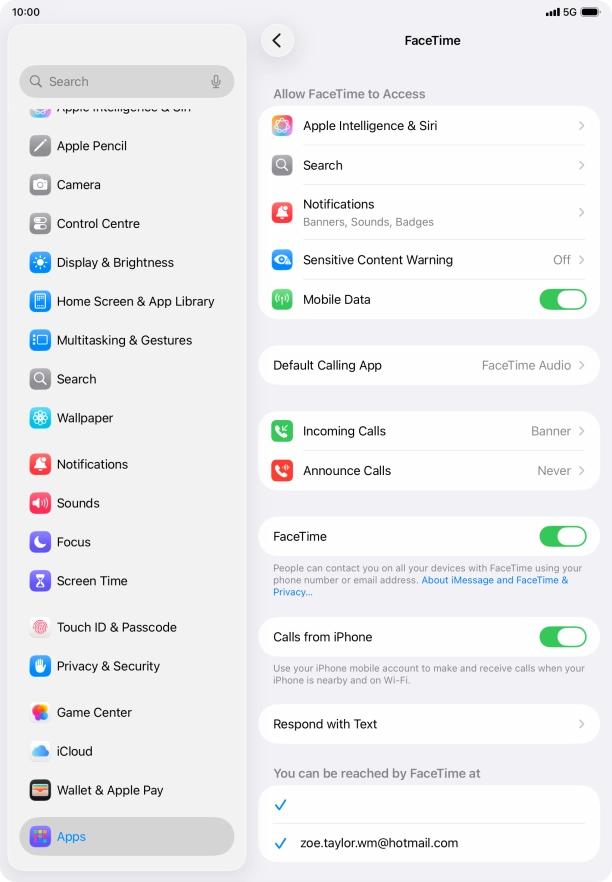Open FaceTime Notifications settings
The image size is (612, 882).
[429, 212]
